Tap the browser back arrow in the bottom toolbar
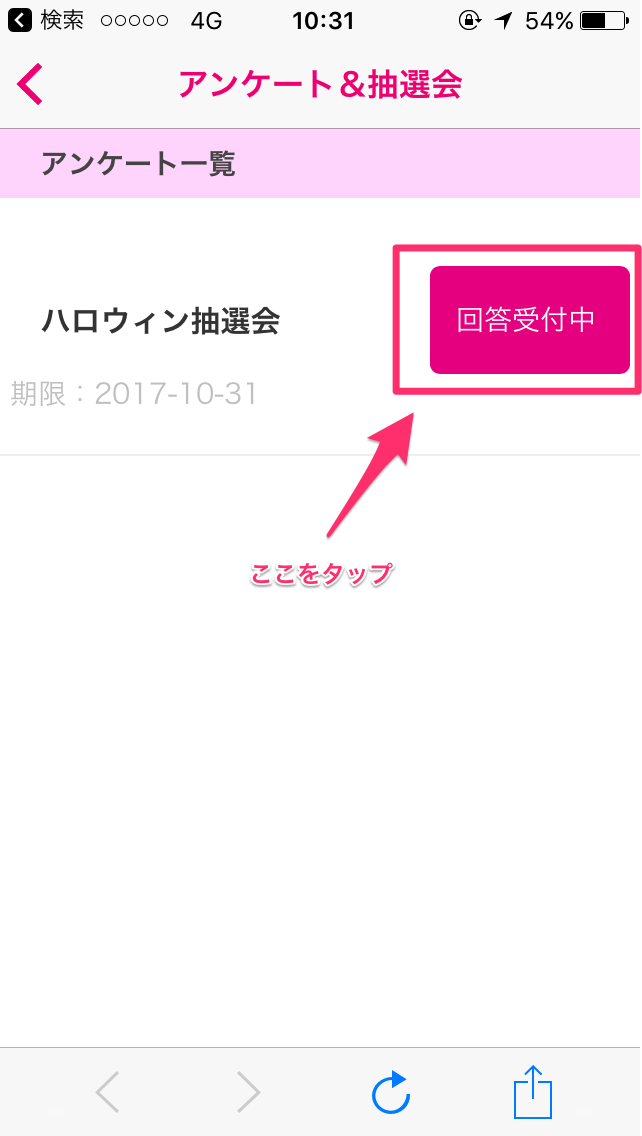This screenshot has height=1136, width=642. pyautogui.click(x=108, y=1093)
